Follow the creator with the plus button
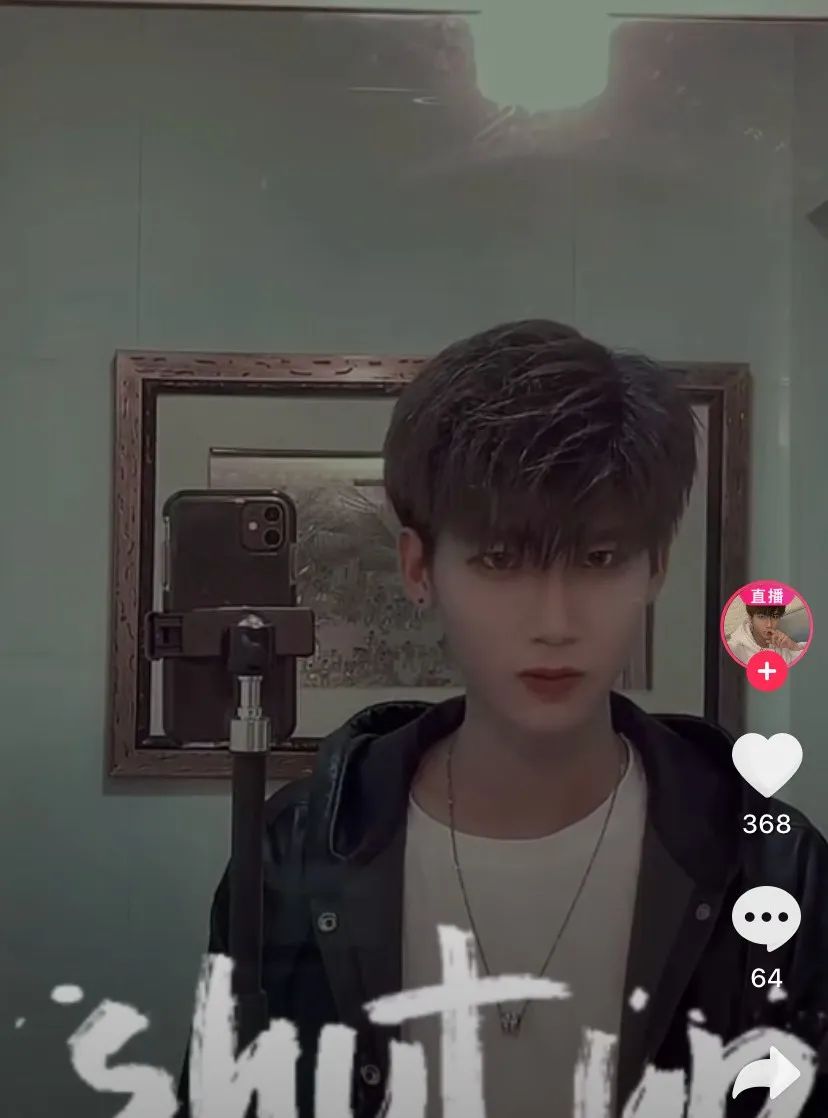828x1118 pixels. tap(767, 671)
